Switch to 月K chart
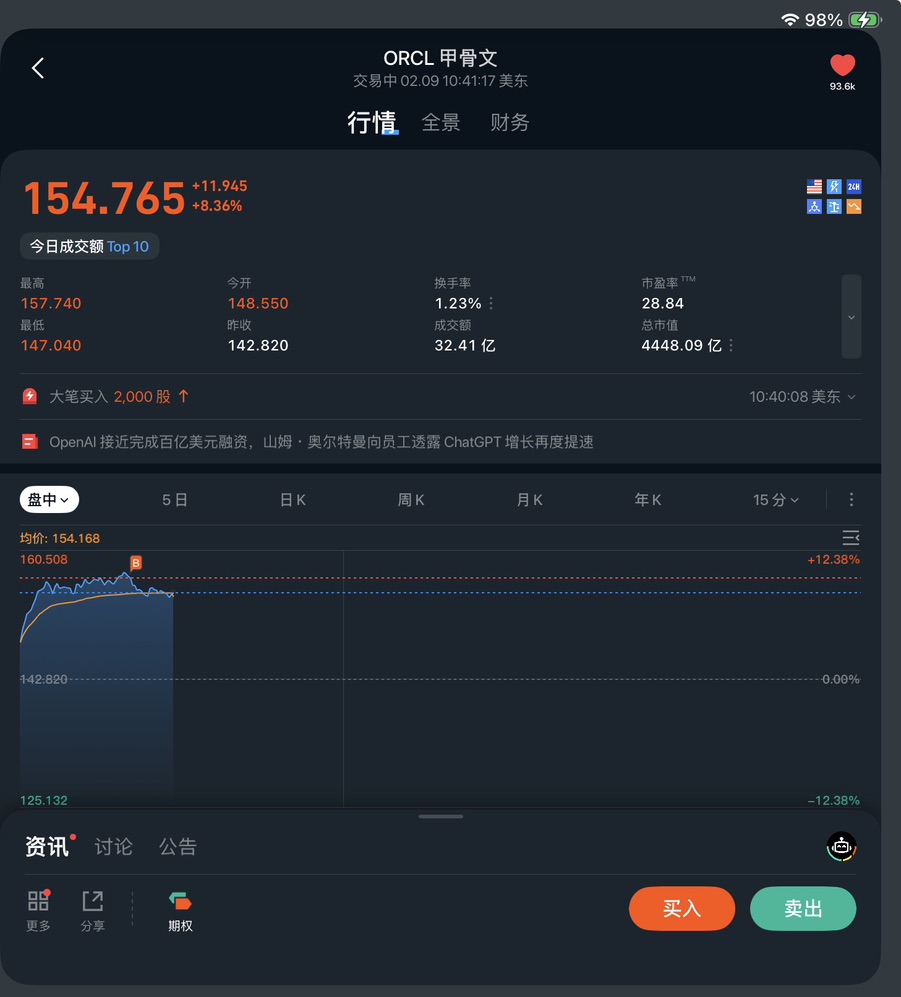901x997 pixels. pos(529,500)
